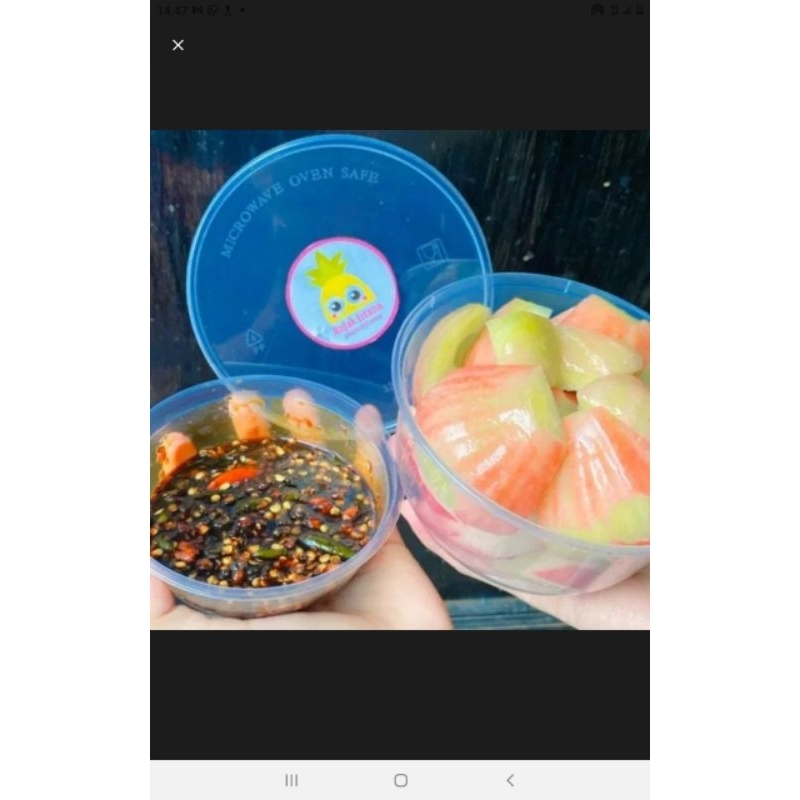
Task: Open recent apps from navigation bar
Action: [291, 780]
